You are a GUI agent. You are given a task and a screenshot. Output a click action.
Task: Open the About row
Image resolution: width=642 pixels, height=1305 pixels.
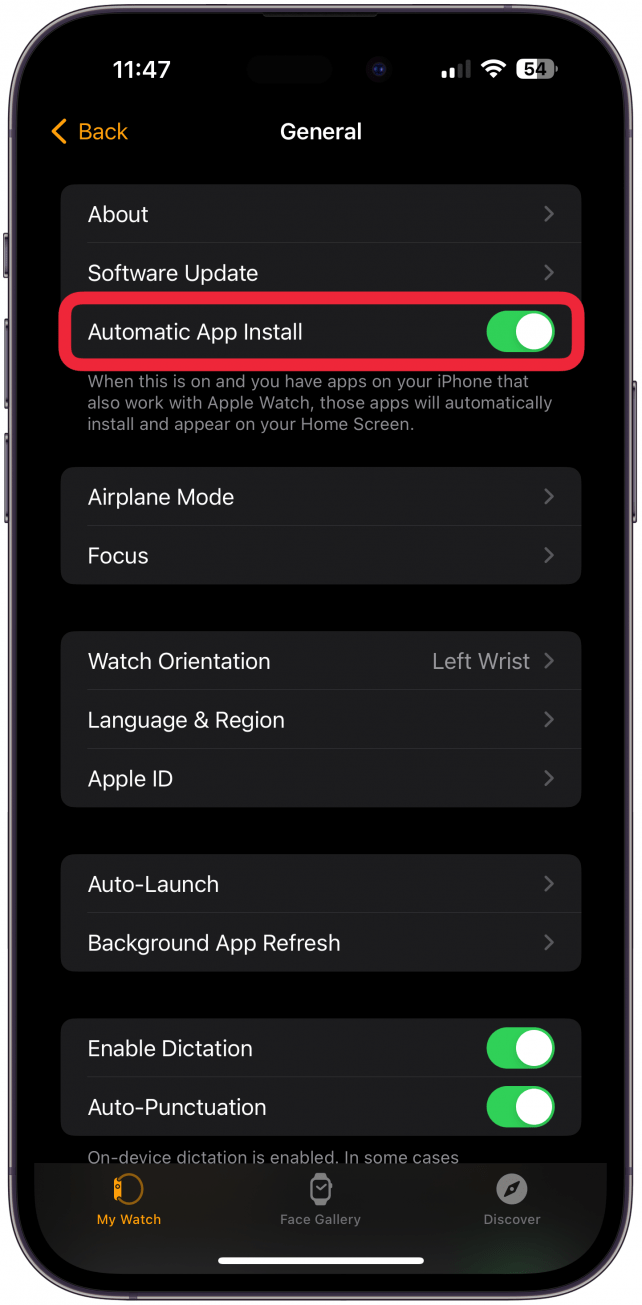320,214
